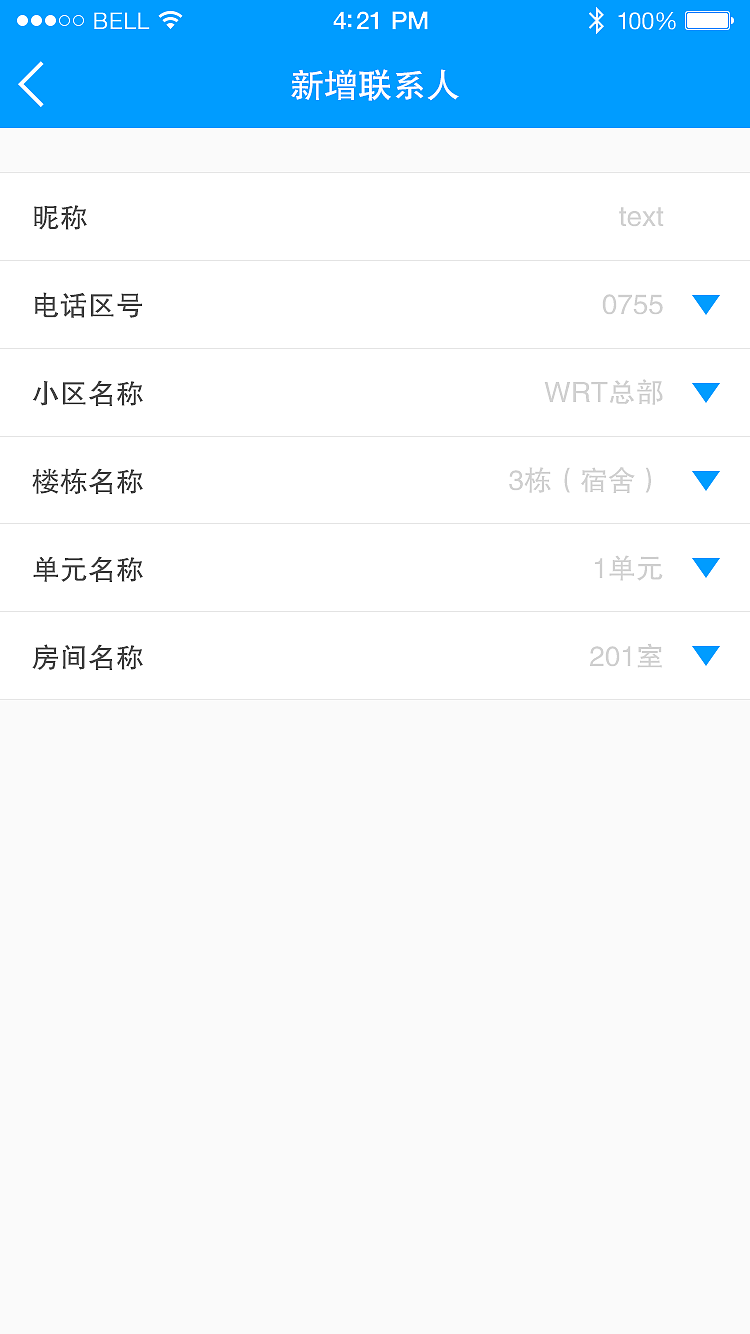Click the Bluetooth icon in the status bar

(x=597, y=19)
